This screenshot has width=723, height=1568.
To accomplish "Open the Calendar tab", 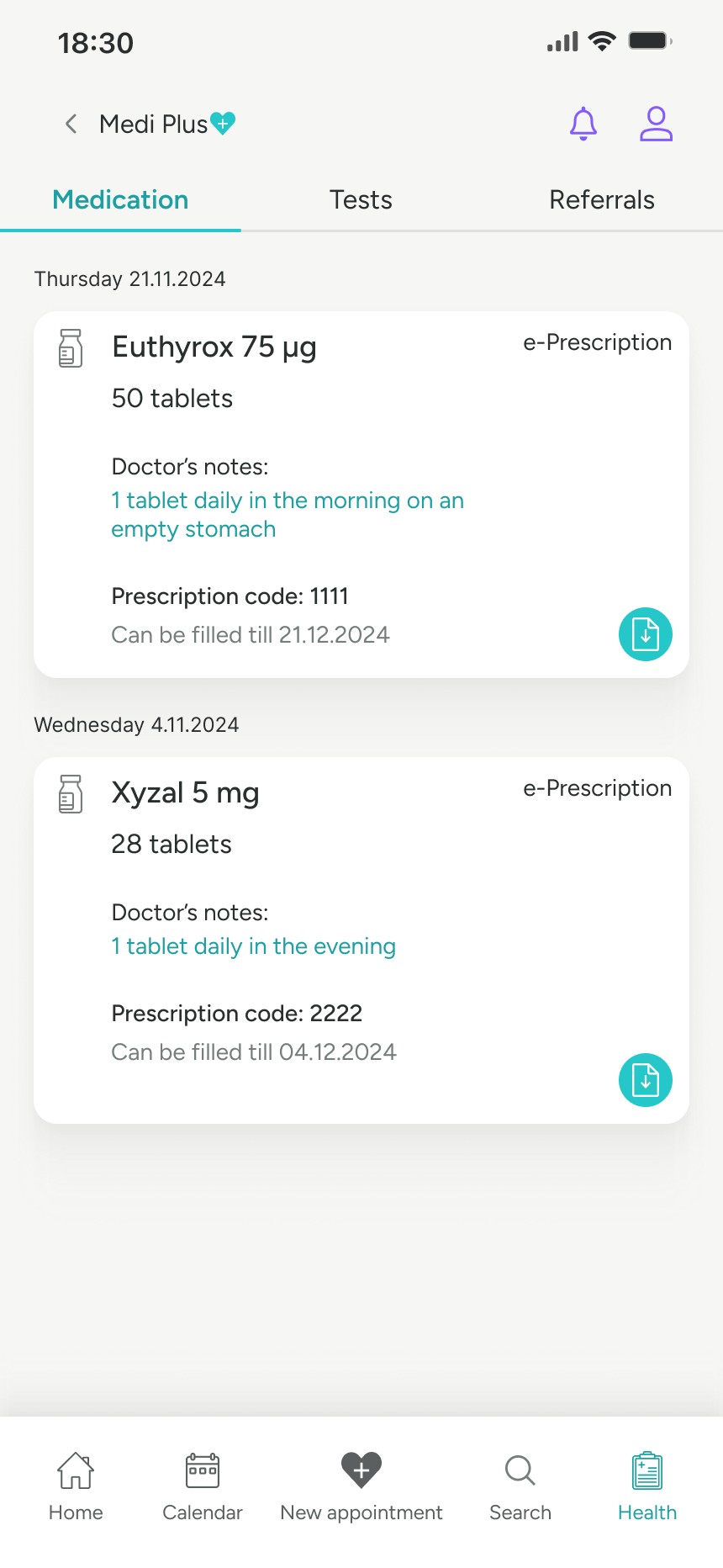I will (203, 1487).
